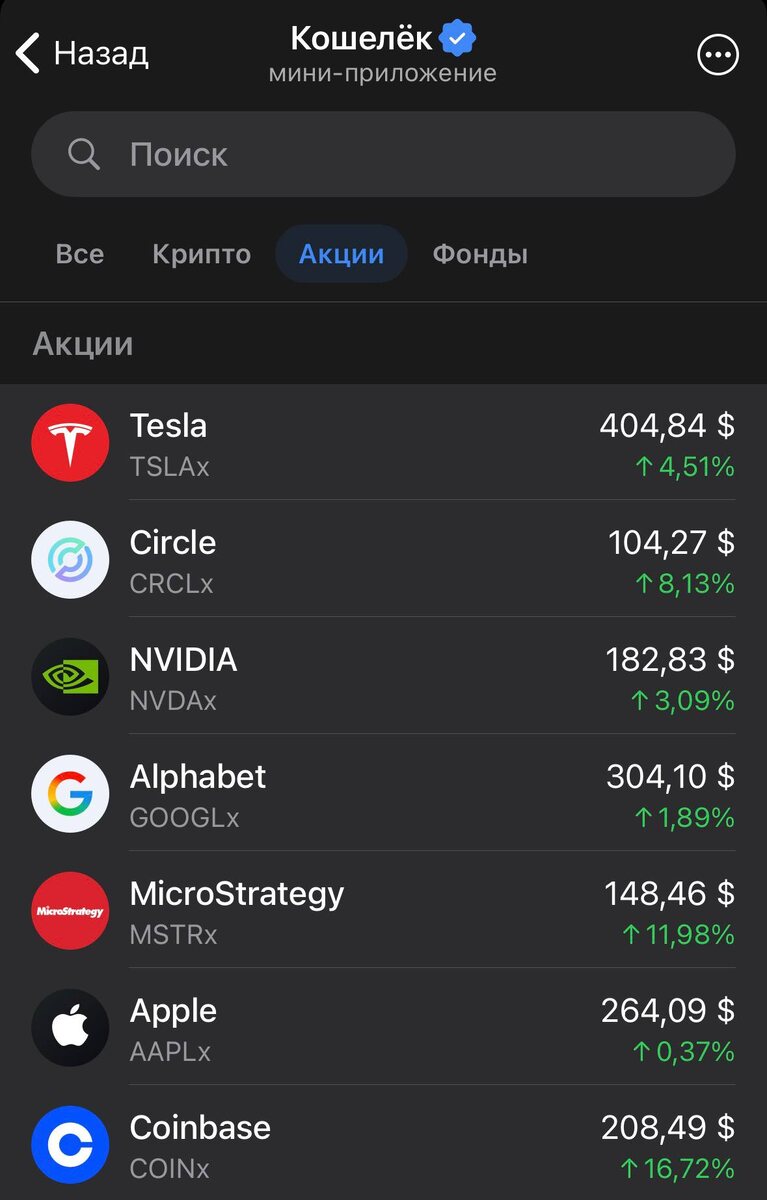
Task: Switch to the Все tab
Action: click(80, 254)
